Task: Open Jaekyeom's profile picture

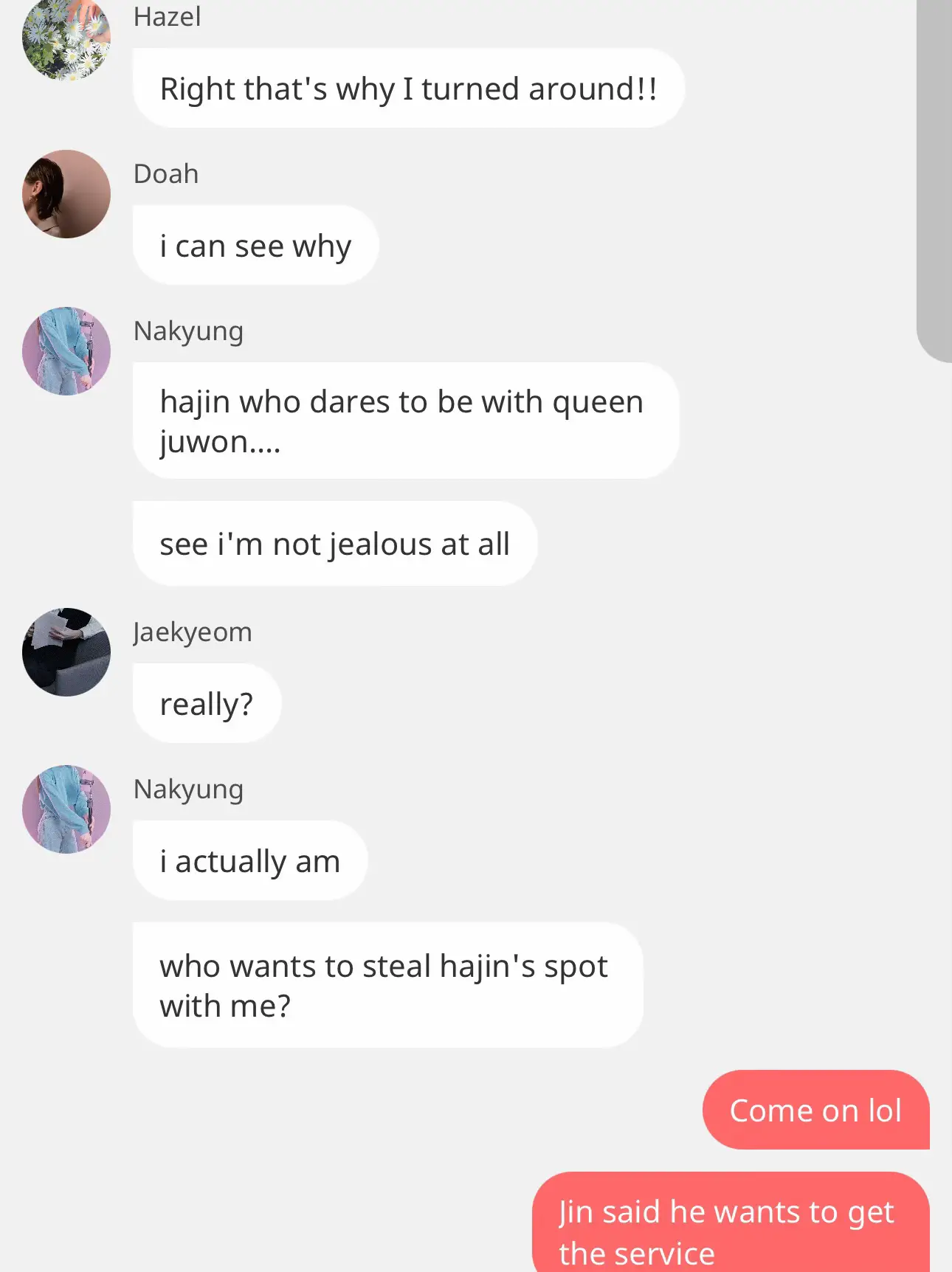Action: click(x=66, y=652)
